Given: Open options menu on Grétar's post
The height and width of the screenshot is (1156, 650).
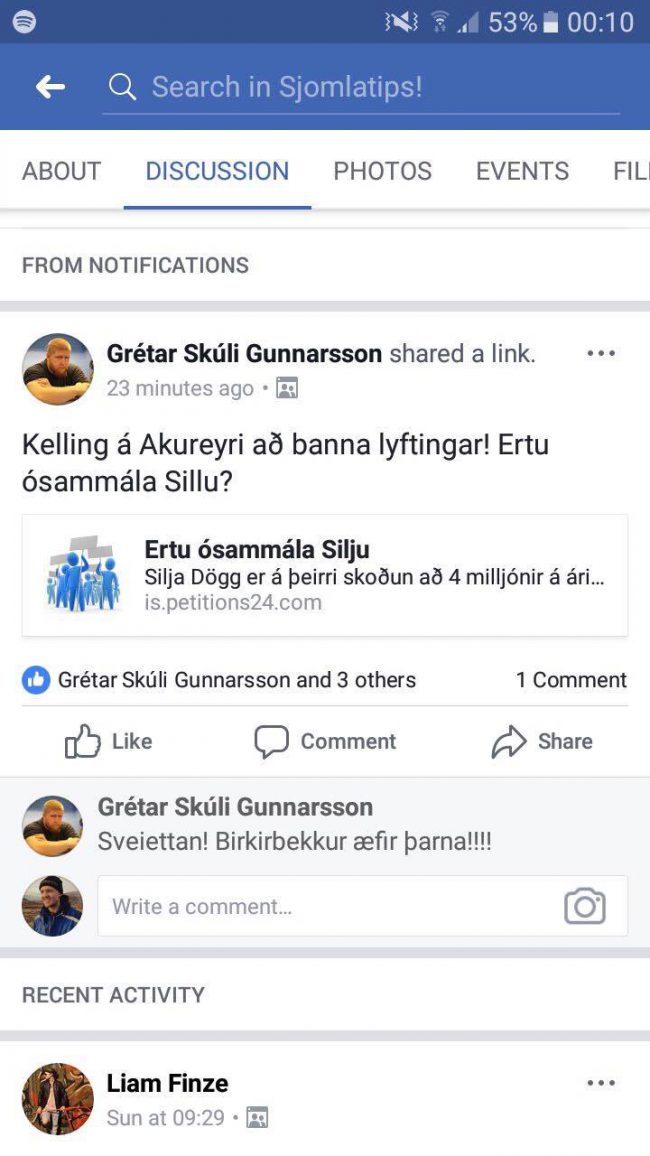Looking at the screenshot, I should pyautogui.click(x=601, y=354).
